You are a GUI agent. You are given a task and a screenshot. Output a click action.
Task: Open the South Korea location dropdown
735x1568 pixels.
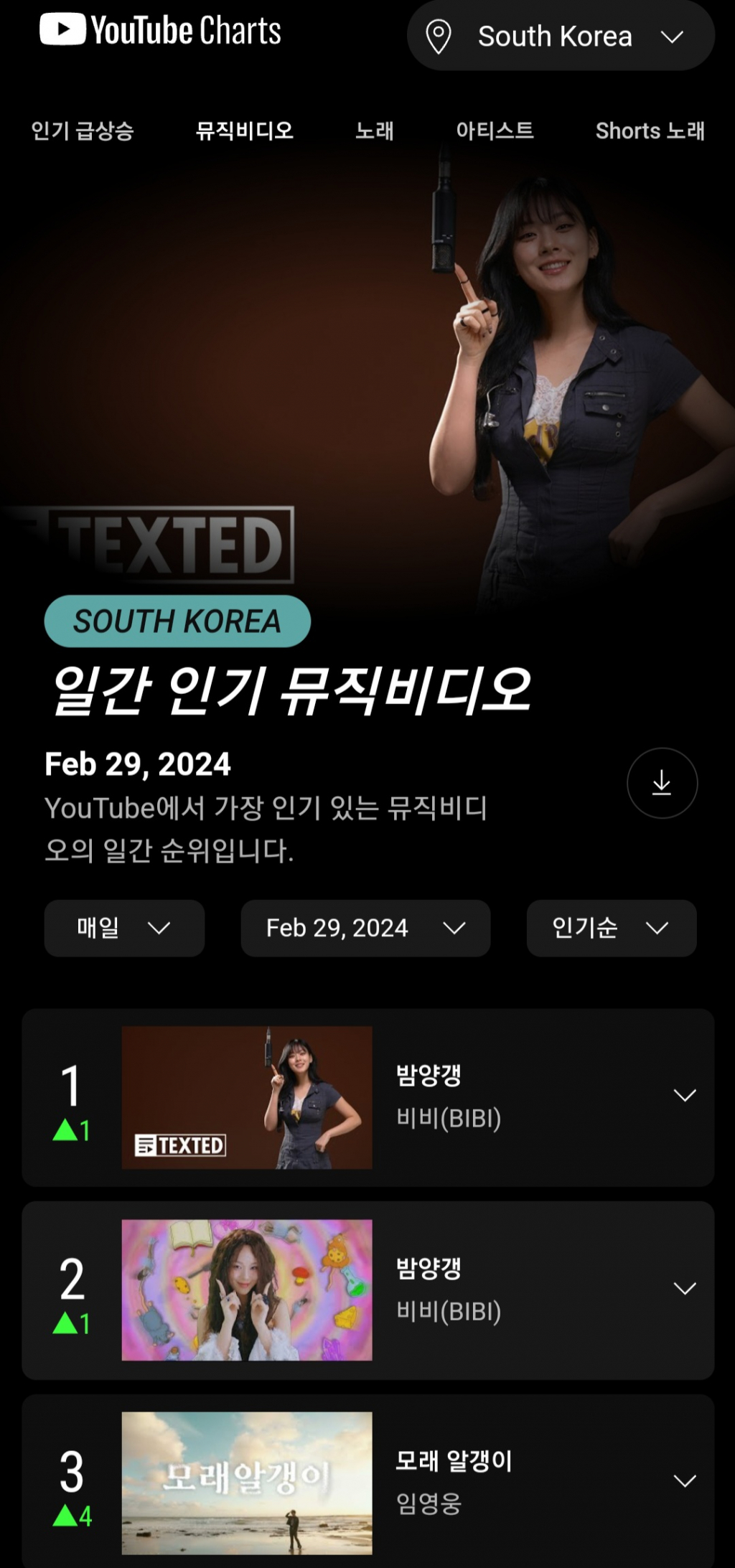click(x=560, y=36)
